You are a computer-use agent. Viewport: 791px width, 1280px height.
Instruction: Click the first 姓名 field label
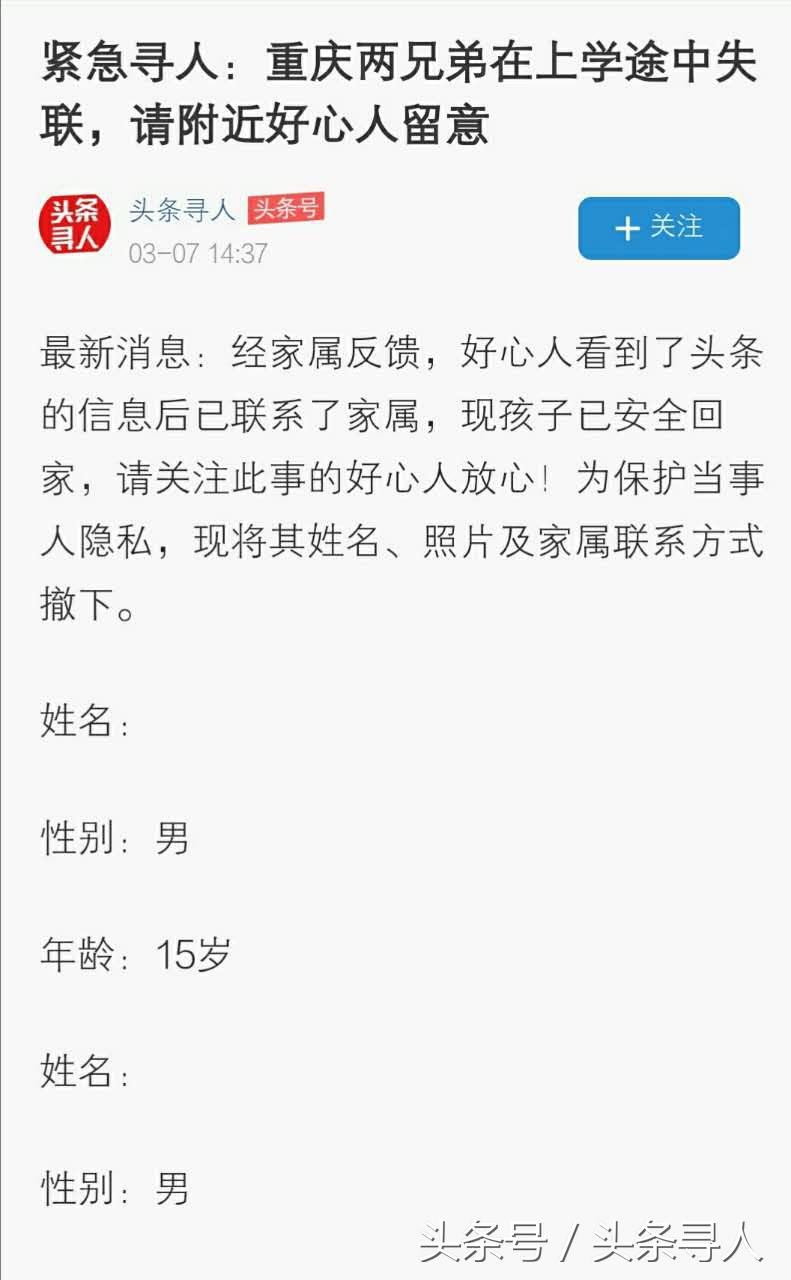pyautogui.click(x=82, y=721)
